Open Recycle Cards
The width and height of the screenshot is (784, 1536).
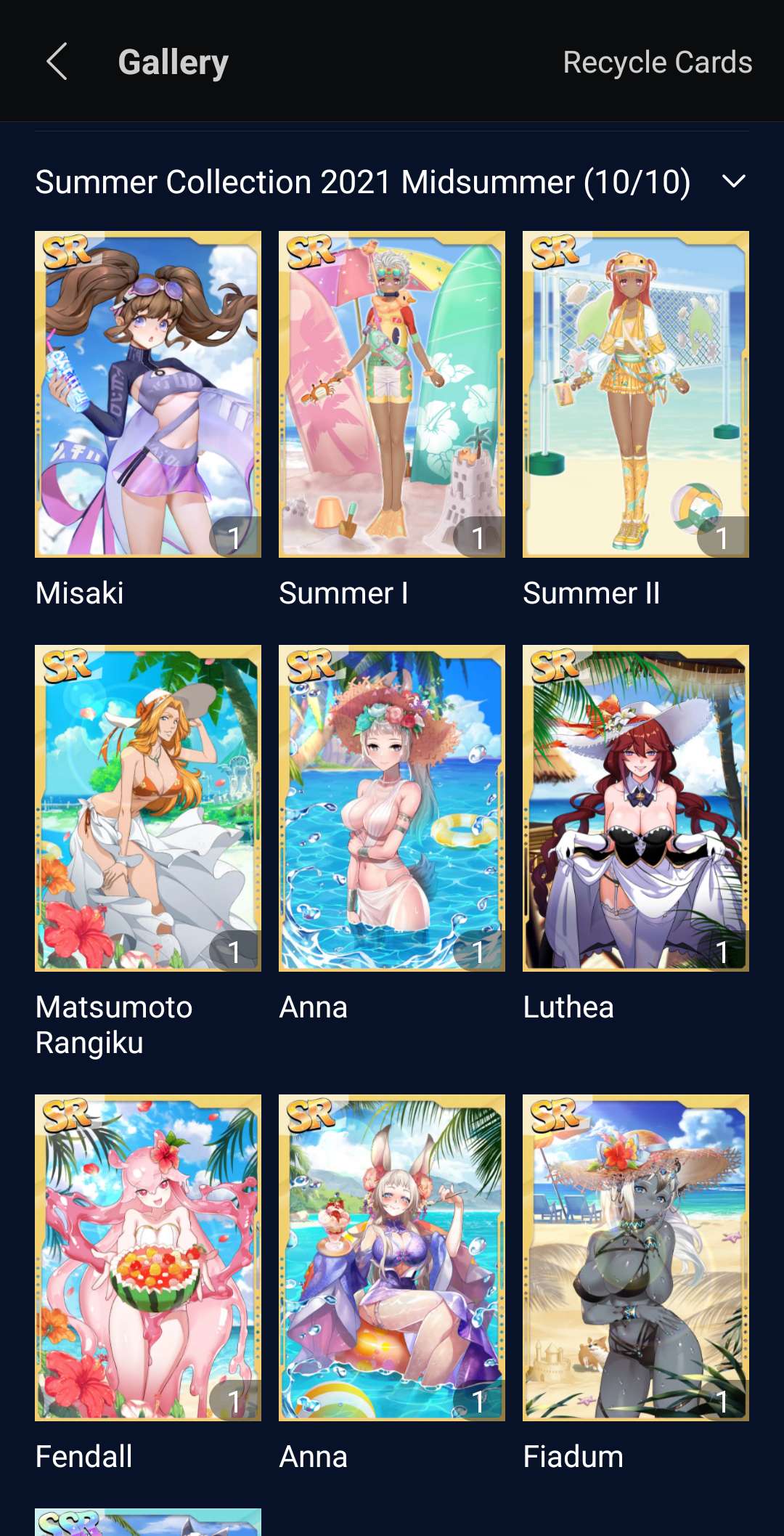[x=657, y=62]
